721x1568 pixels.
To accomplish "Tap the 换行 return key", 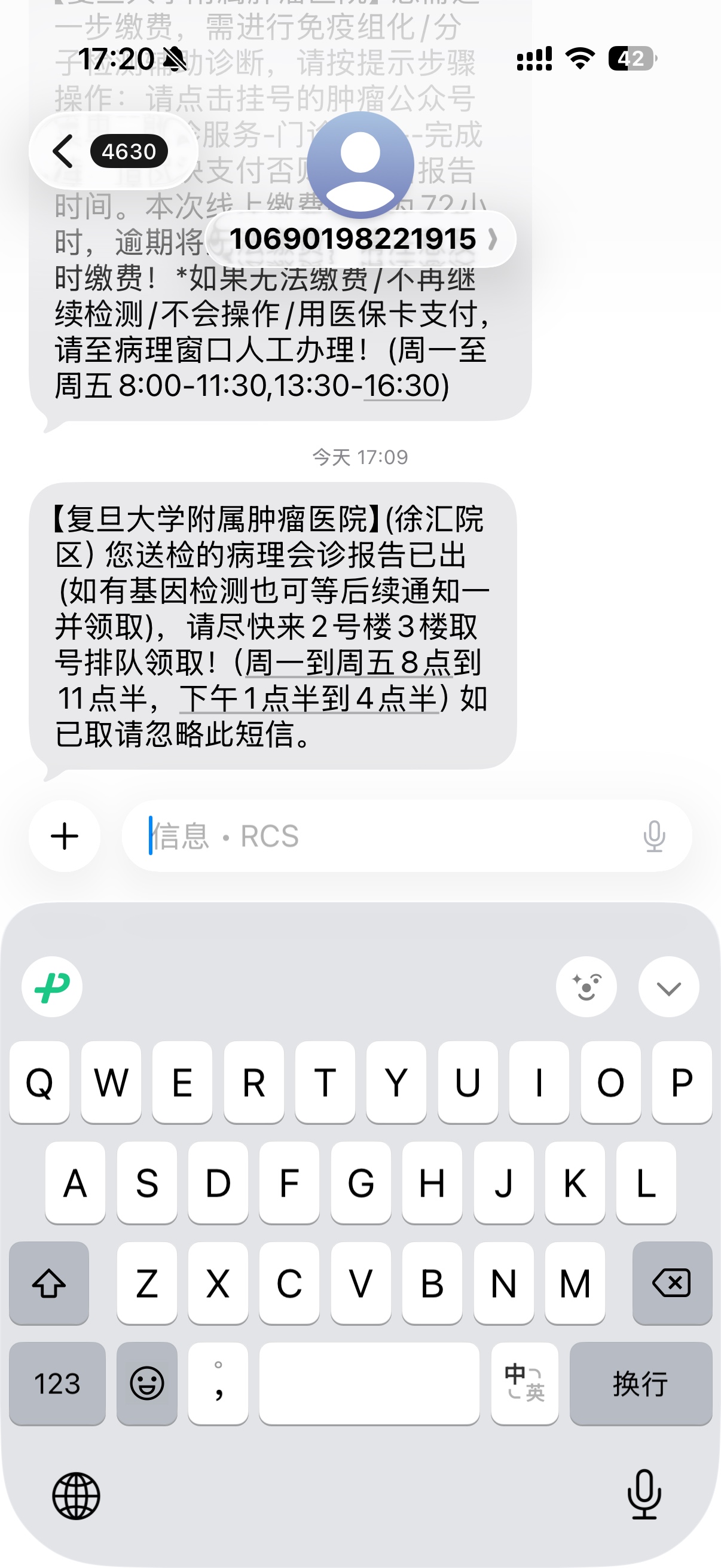I will 641,1384.
